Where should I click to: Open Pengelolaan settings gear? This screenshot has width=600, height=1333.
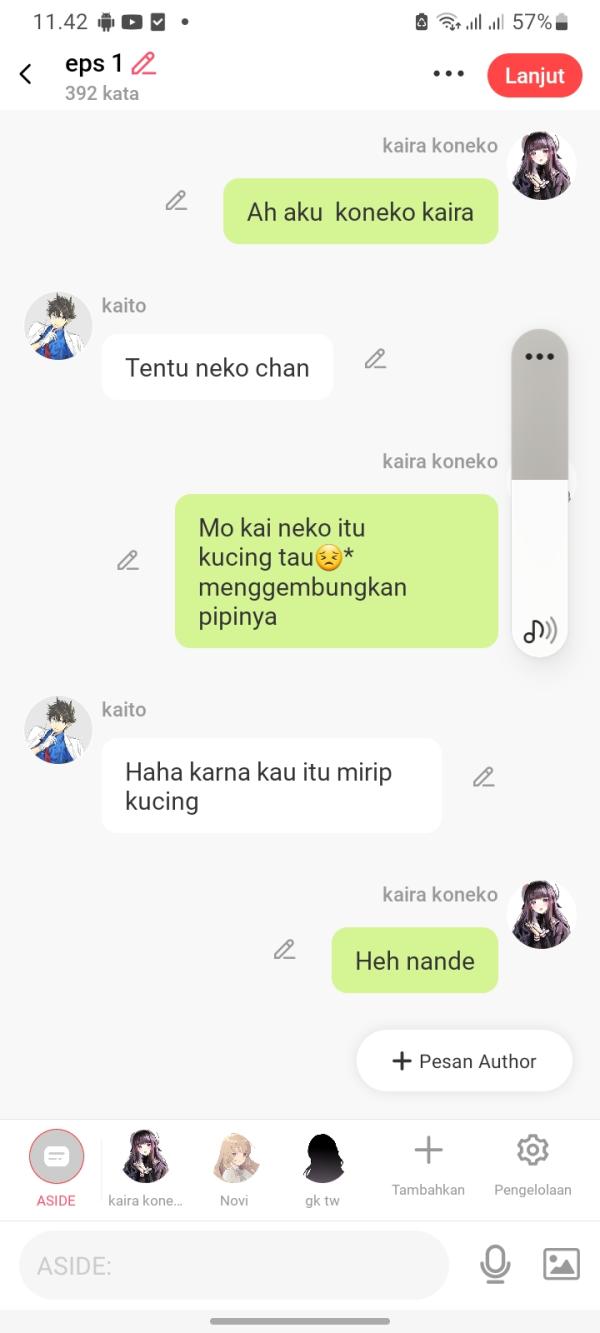point(532,1158)
